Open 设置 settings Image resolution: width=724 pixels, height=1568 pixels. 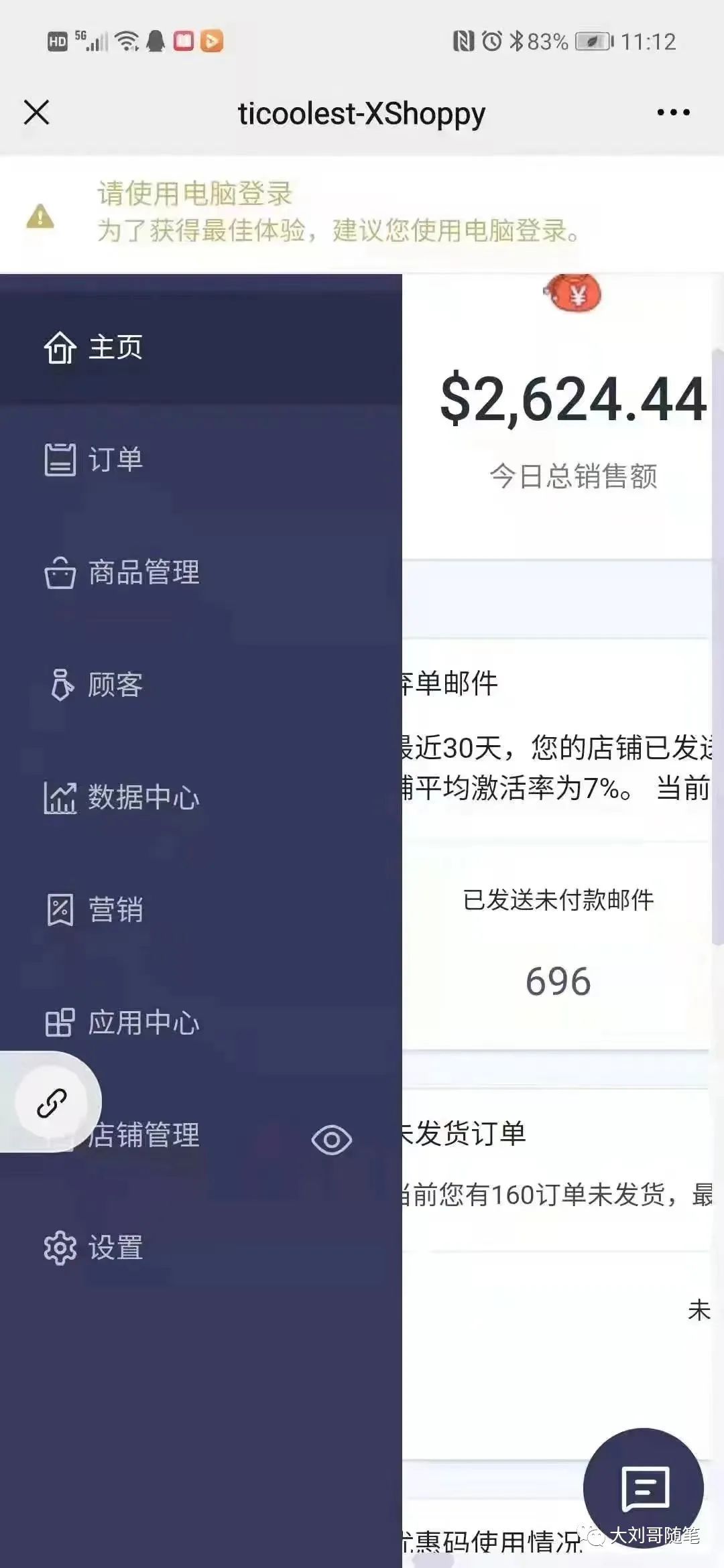pyautogui.click(x=115, y=1248)
